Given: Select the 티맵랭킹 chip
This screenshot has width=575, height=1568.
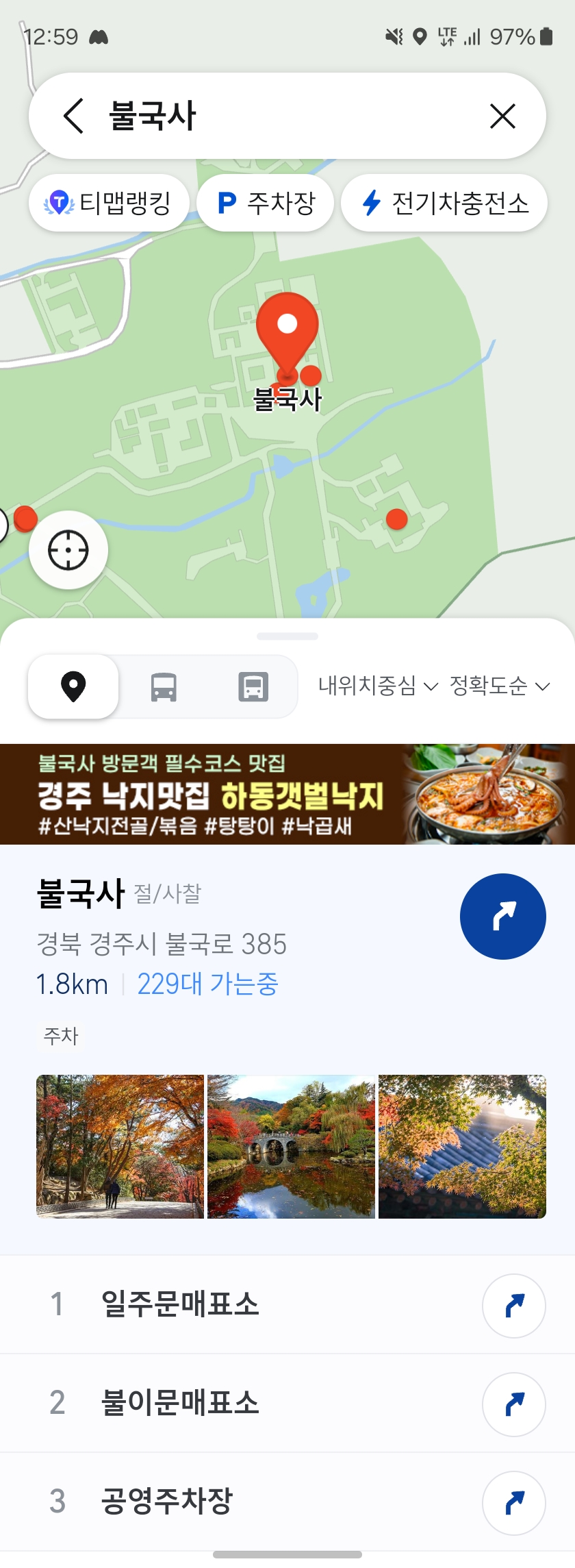Looking at the screenshot, I should tap(109, 203).
